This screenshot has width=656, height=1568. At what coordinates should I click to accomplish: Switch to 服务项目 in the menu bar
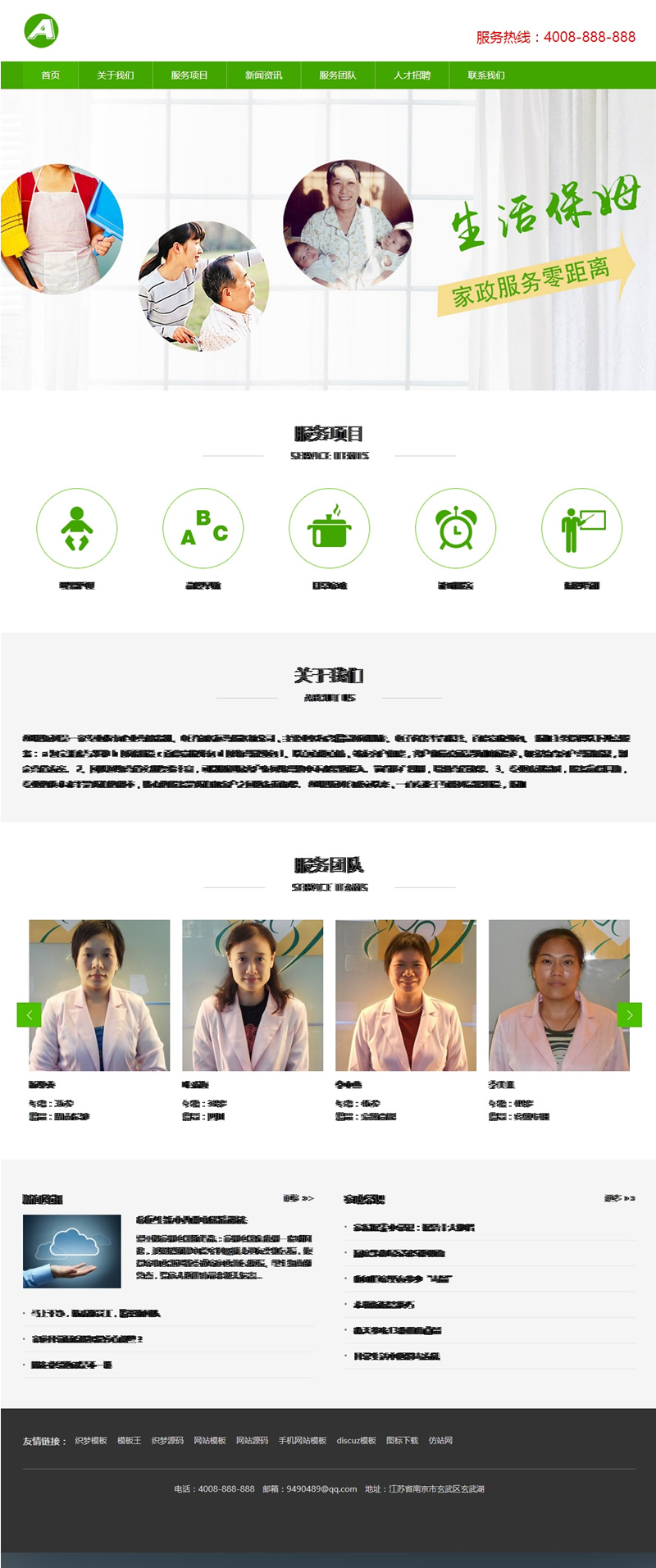[x=189, y=75]
